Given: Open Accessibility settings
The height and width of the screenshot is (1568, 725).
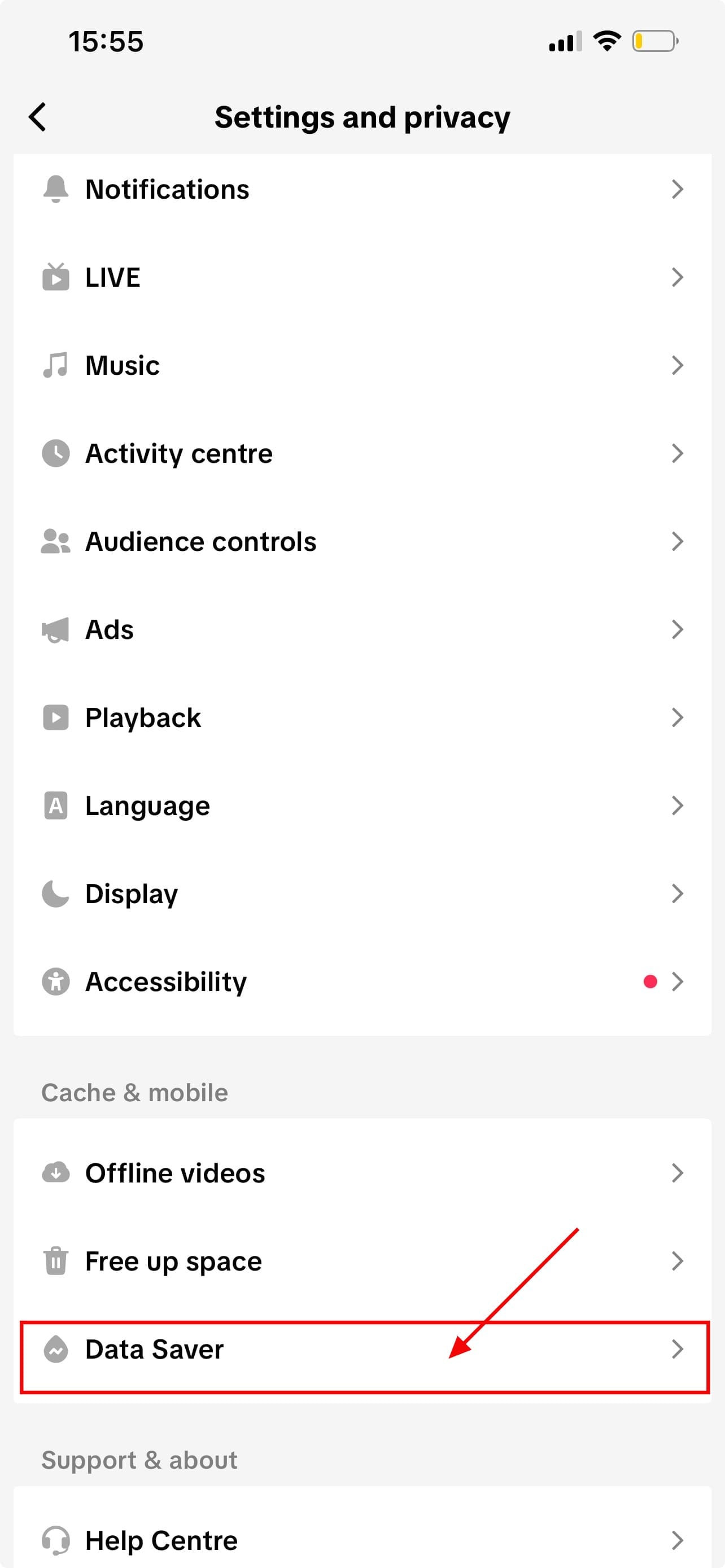Looking at the screenshot, I should [362, 982].
